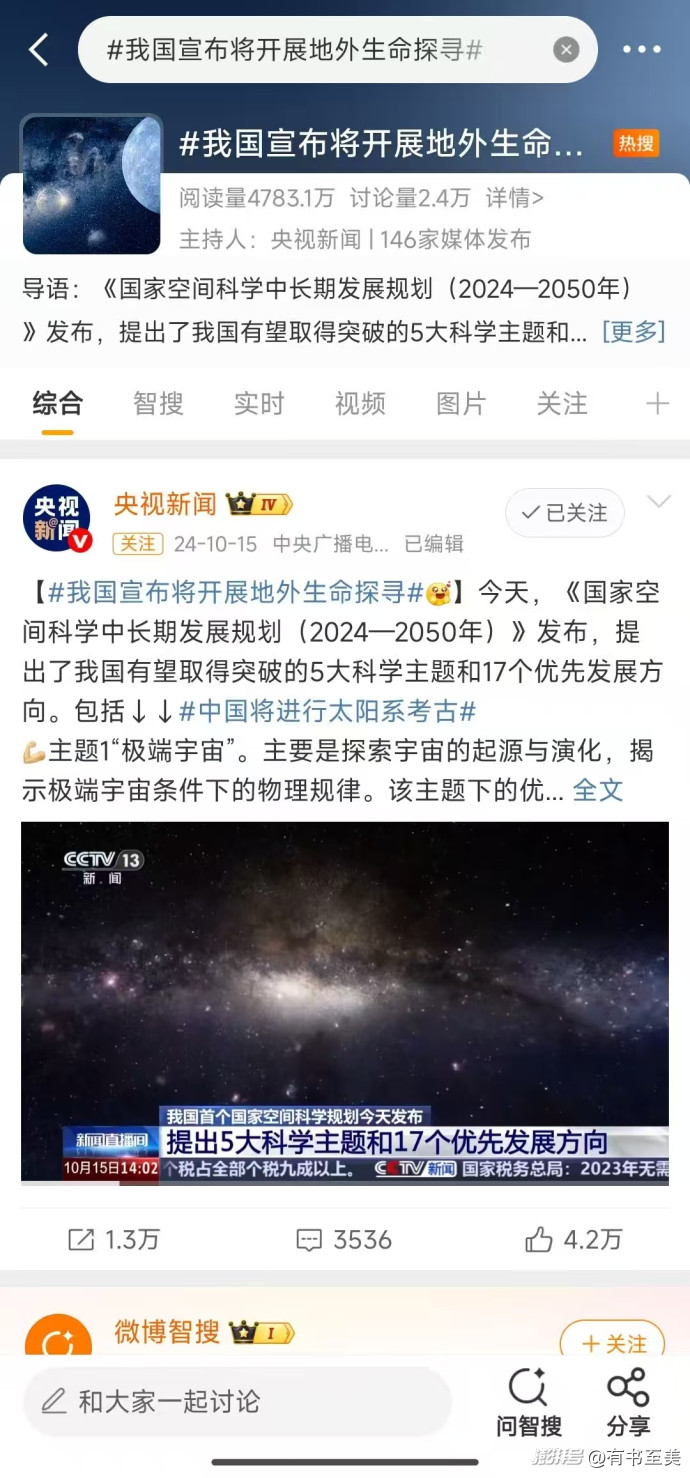Switch to the 视频 tab

click(360, 404)
